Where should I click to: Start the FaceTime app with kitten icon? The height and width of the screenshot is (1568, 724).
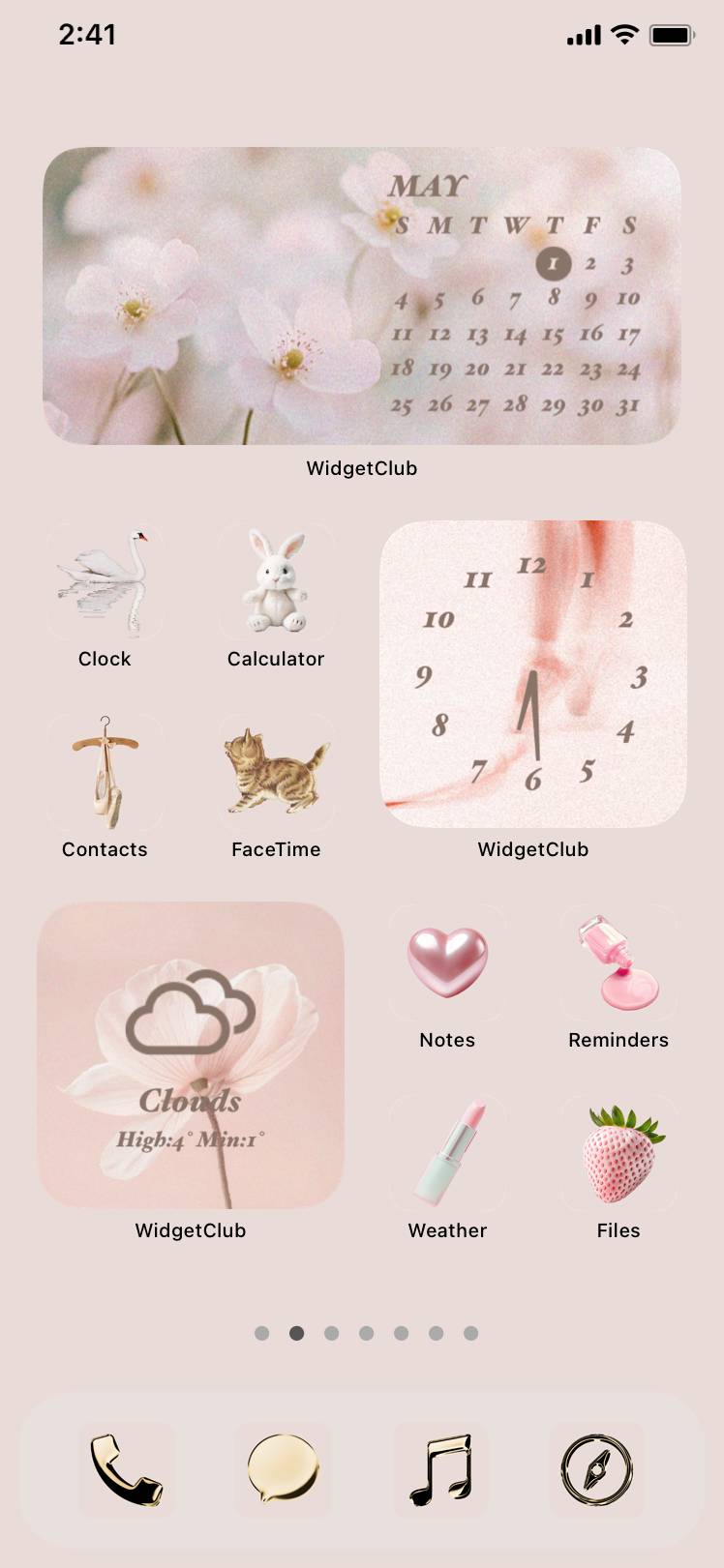pos(276,773)
